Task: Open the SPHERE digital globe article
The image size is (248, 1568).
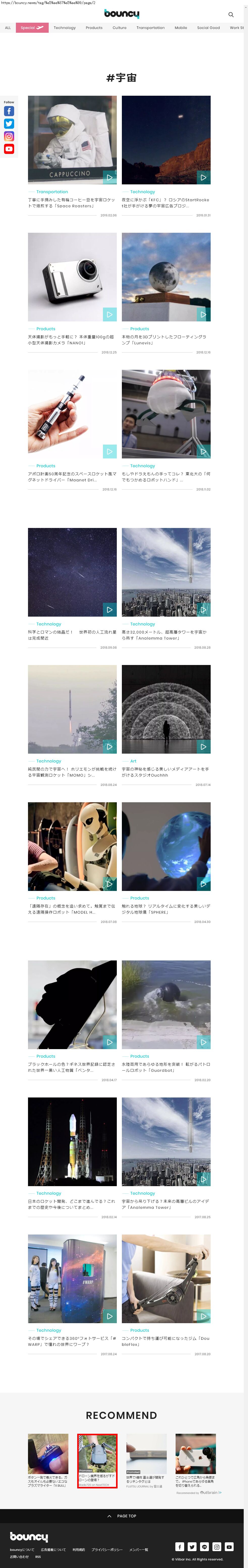Action: pyautogui.click(x=166, y=846)
